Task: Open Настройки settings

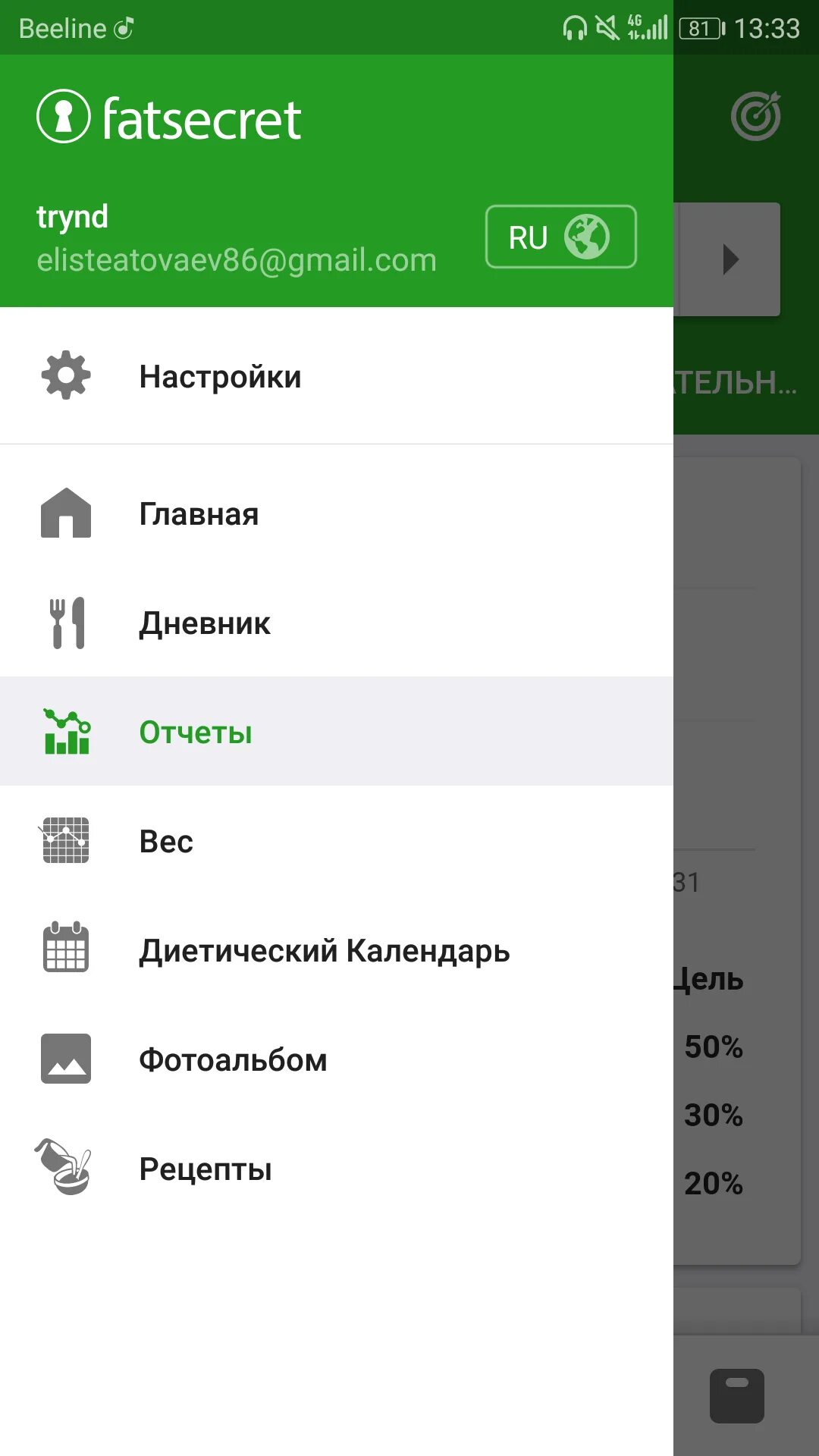Action: 220,377
